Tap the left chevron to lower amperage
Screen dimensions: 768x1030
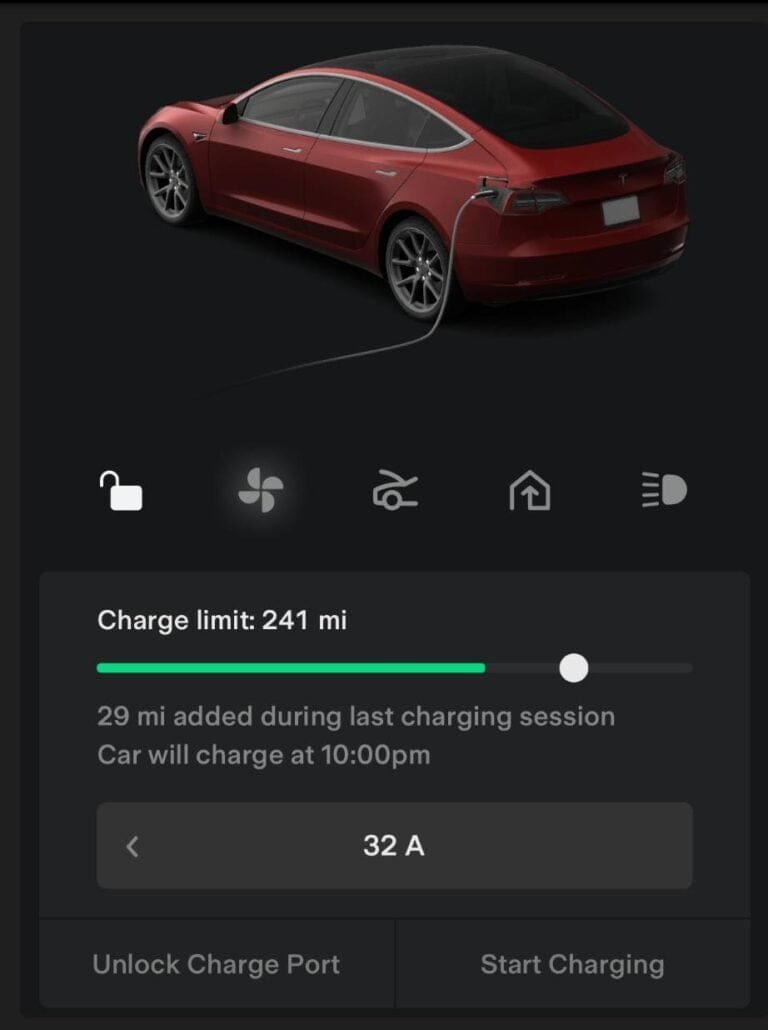coord(131,846)
